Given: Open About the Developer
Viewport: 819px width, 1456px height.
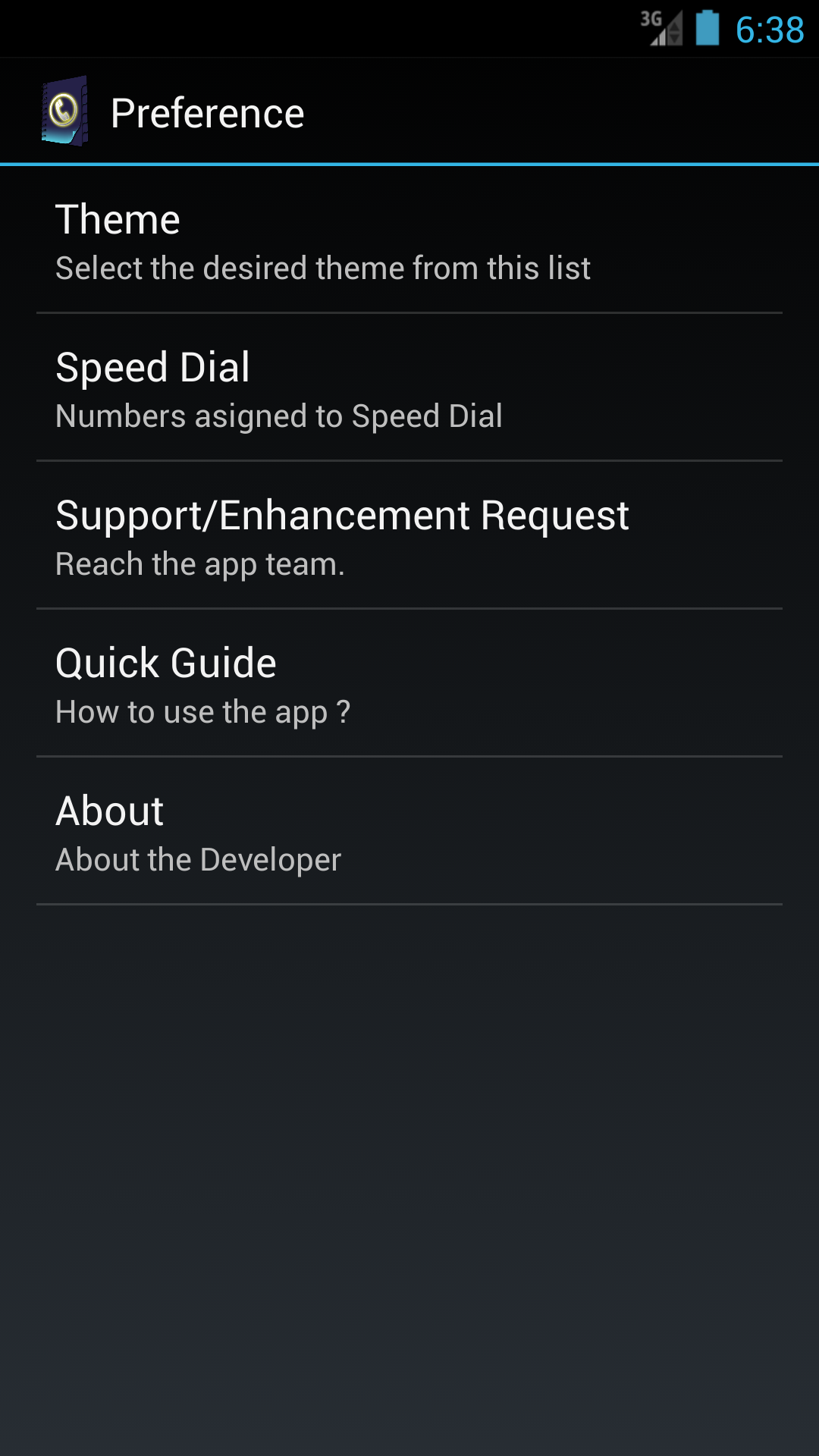Looking at the screenshot, I should point(409,830).
